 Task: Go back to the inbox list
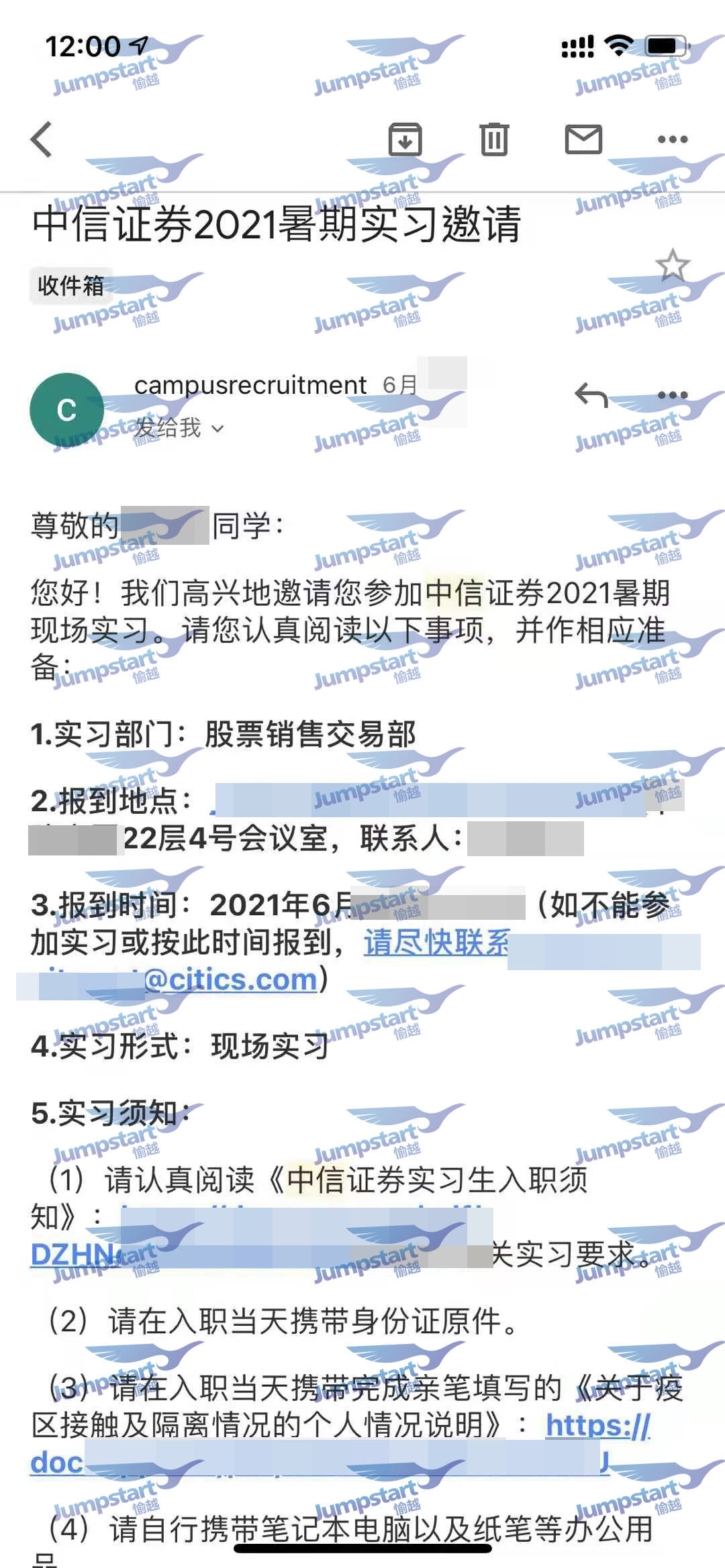coord(42,140)
